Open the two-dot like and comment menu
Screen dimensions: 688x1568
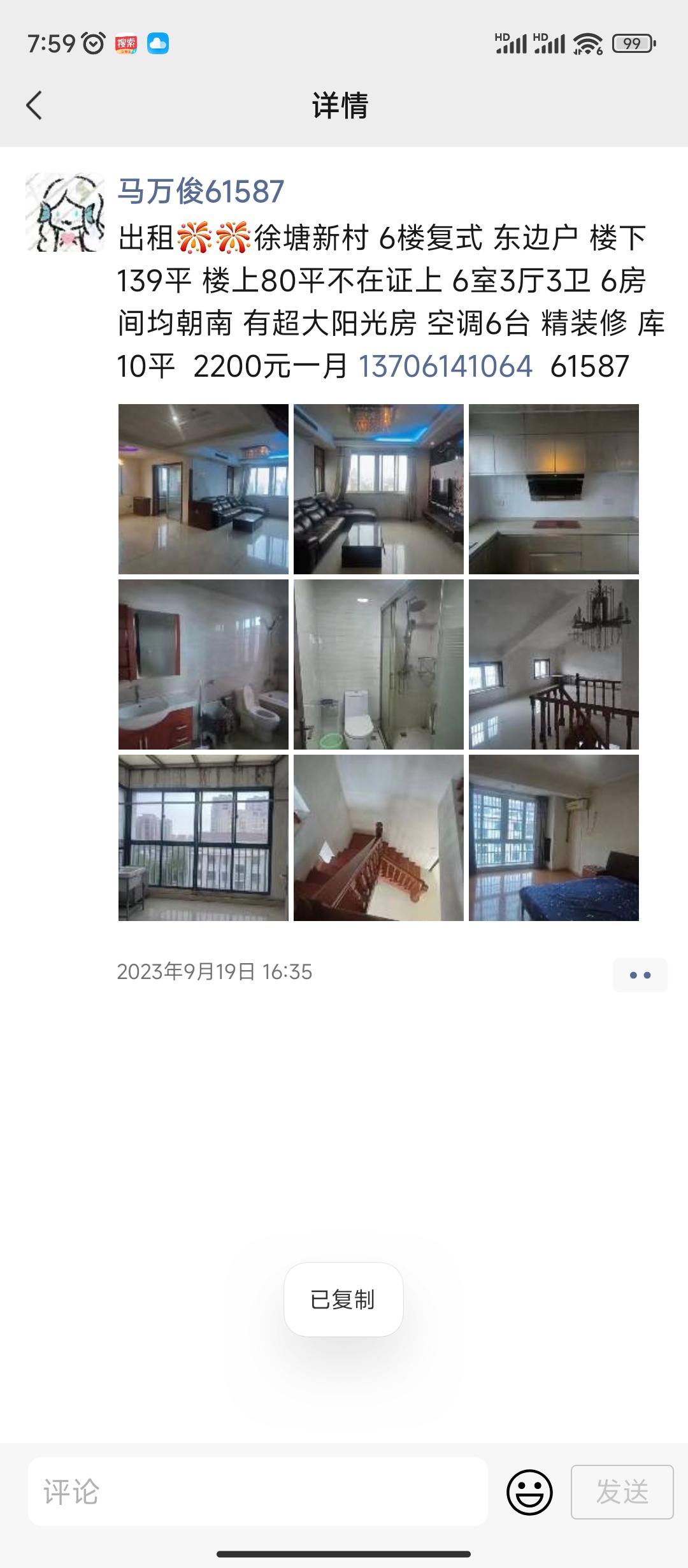click(640, 975)
